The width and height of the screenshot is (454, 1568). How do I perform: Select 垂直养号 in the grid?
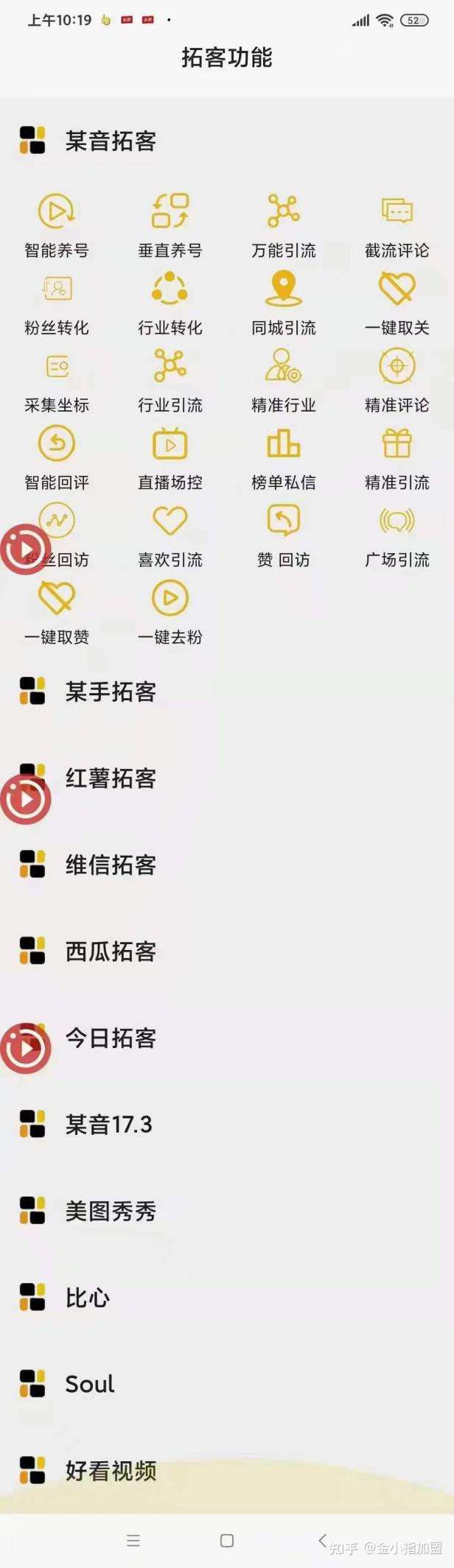click(x=170, y=212)
